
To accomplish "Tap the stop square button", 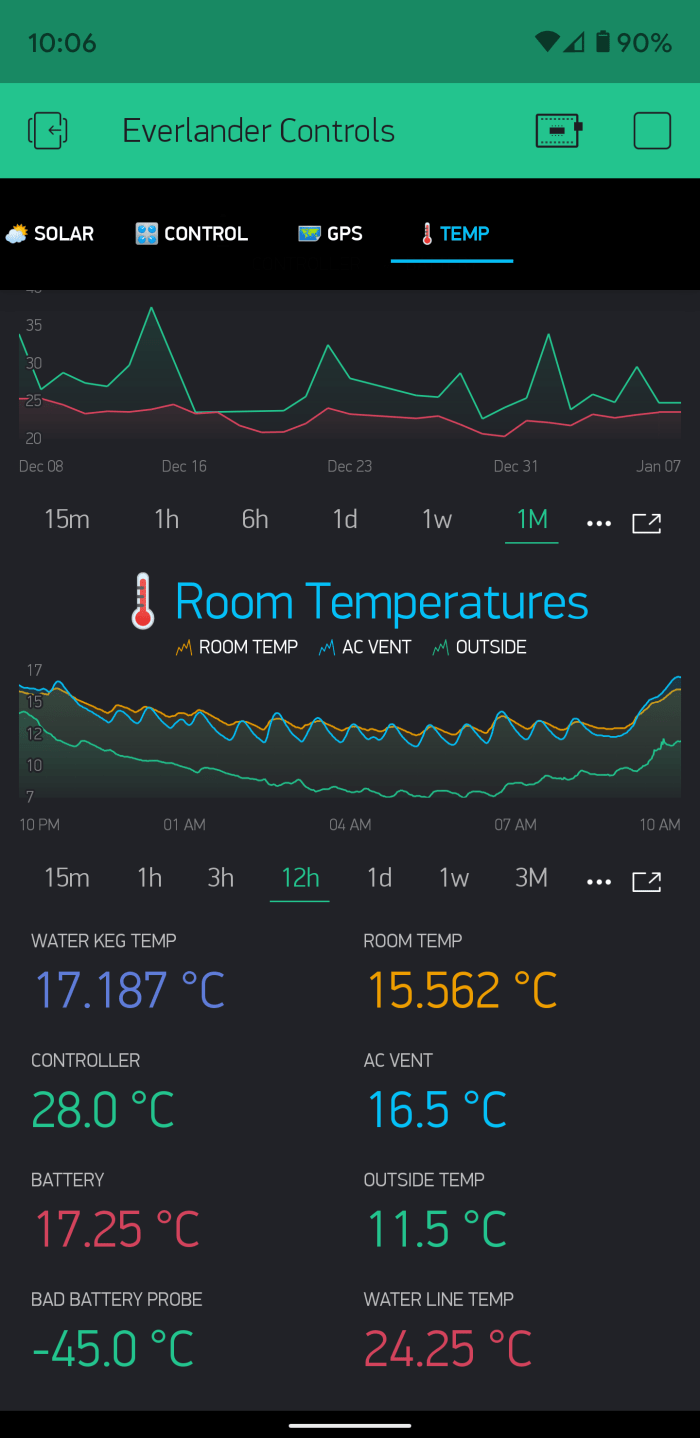I will tap(652, 131).
